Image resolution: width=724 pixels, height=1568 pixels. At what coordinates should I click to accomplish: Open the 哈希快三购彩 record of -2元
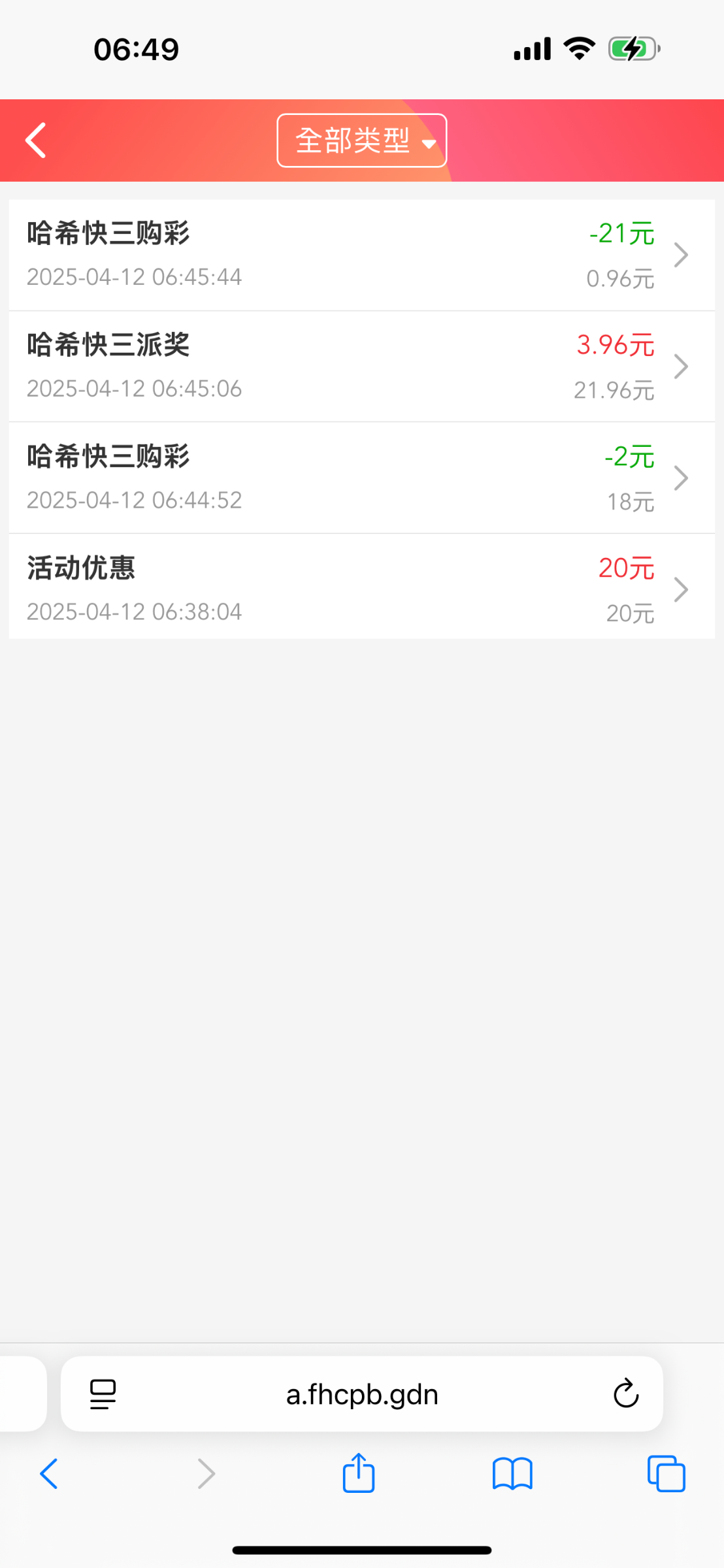point(362,478)
